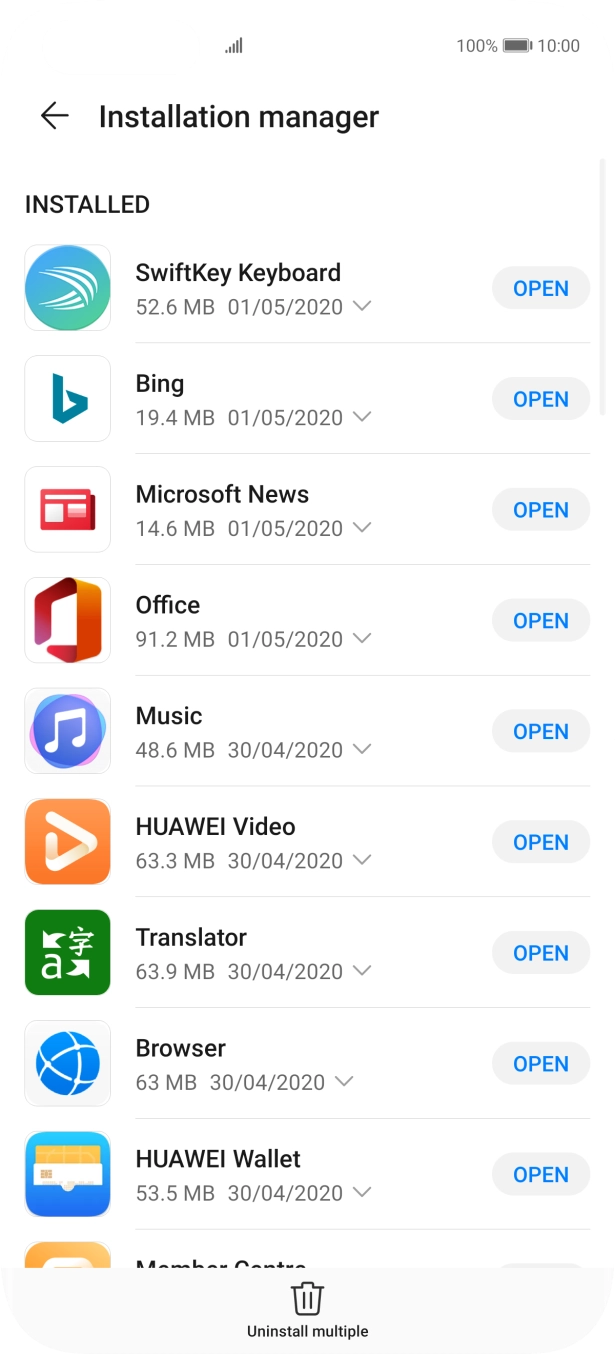Tap OPEN next to Bing
615x1354 pixels.
pos(541,399)
